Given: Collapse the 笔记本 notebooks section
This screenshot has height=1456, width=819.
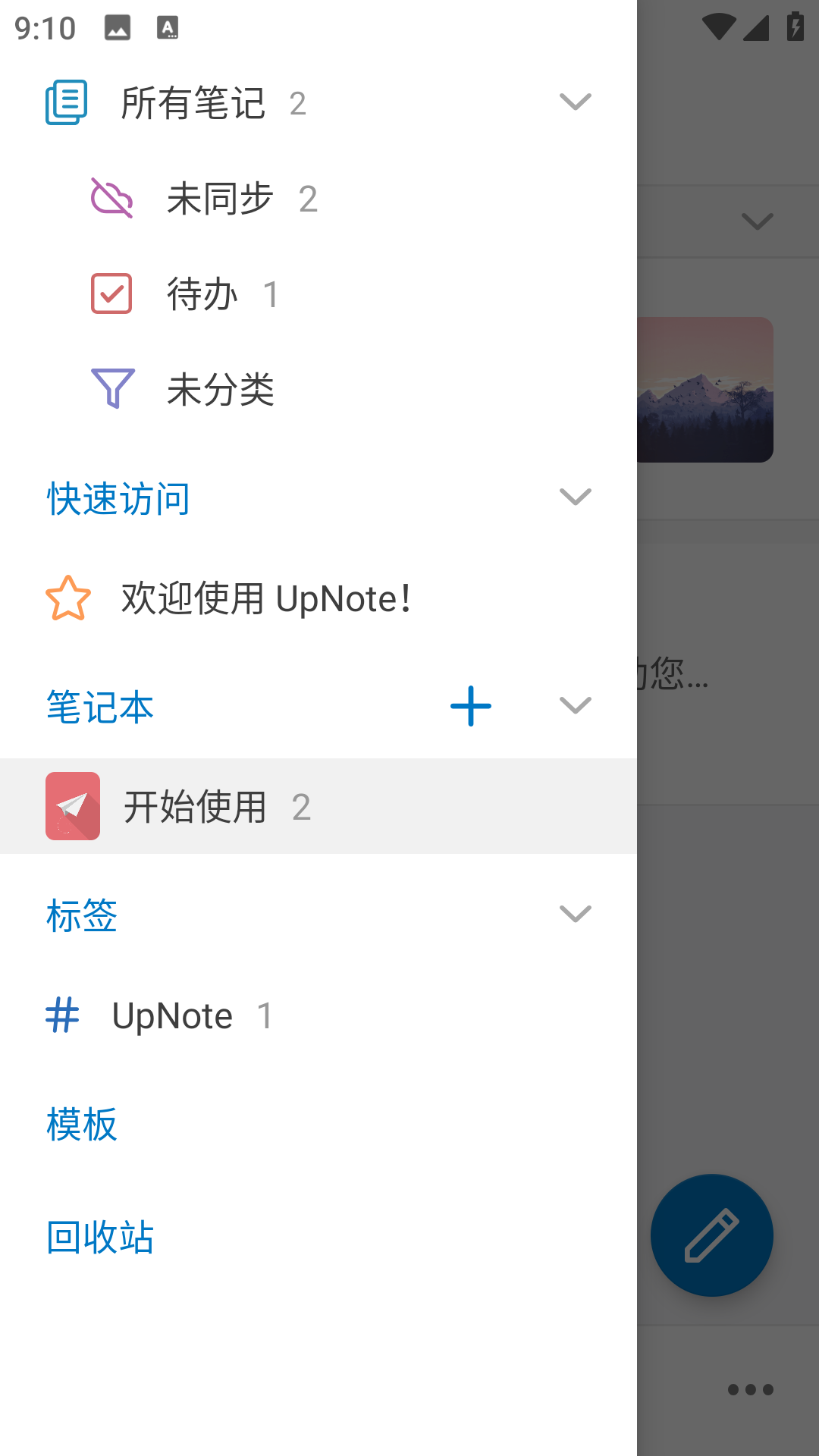Looking at the screenshot, I should tap(575, 706).
